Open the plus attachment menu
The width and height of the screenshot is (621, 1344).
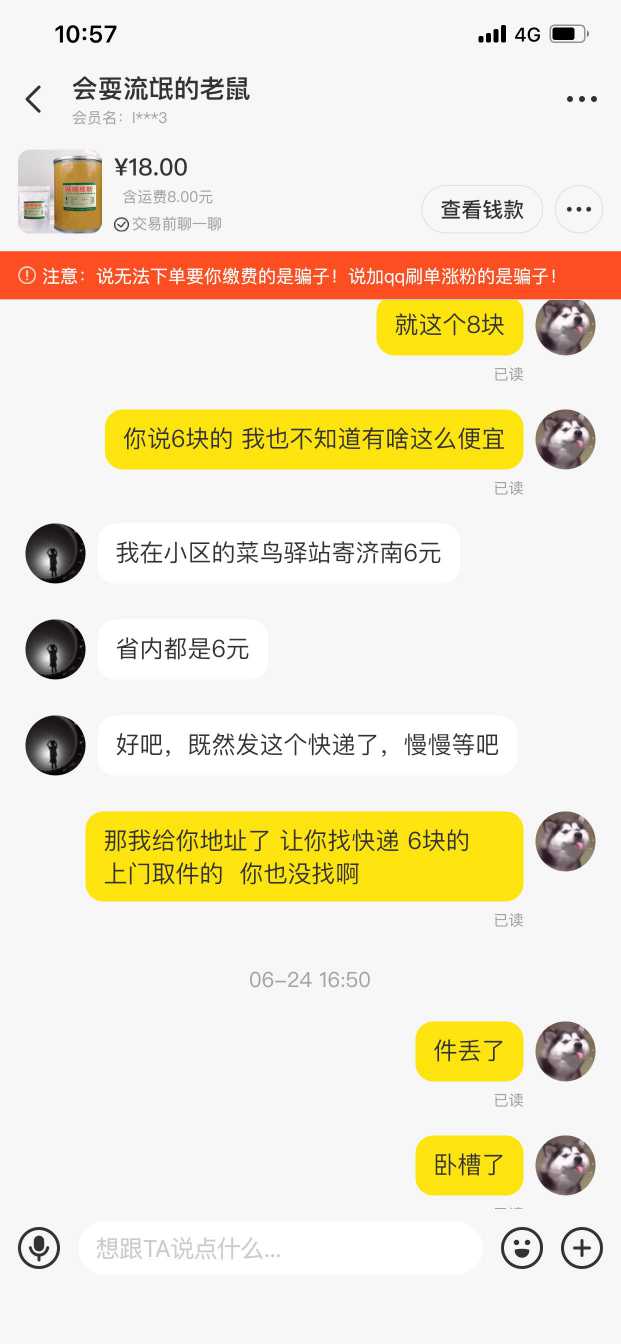[x=582, y=1248]
